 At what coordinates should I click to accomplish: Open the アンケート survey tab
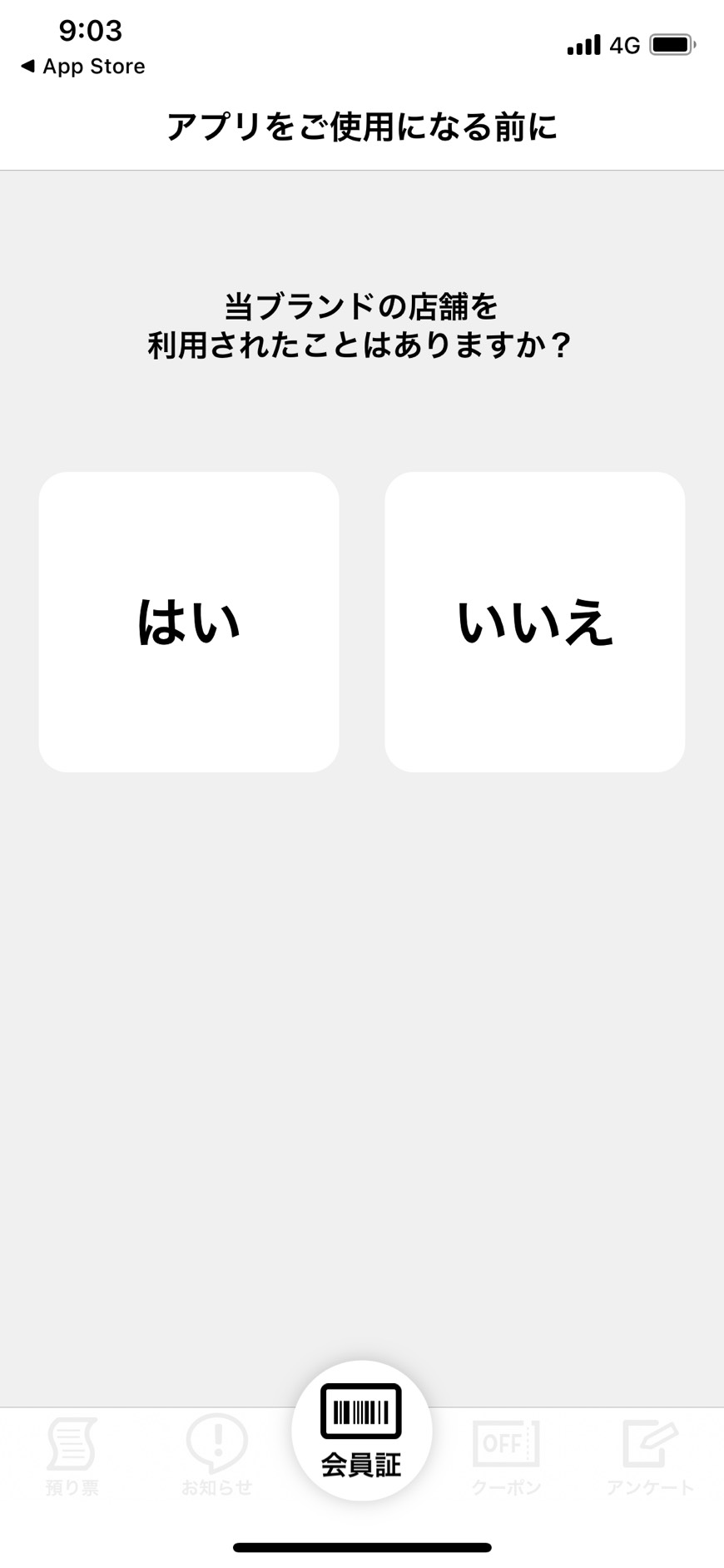650,1457
